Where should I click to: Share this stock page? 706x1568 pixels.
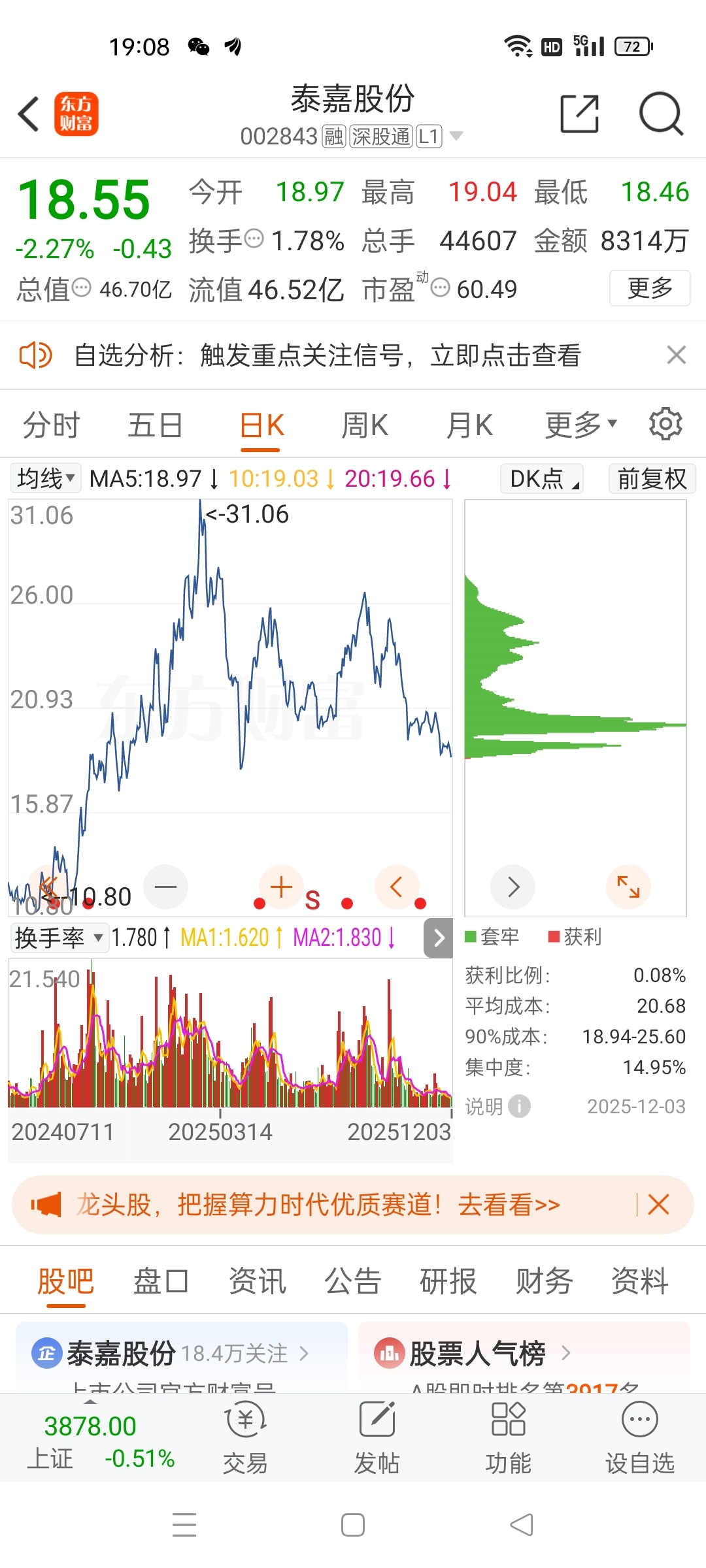click(x=579, y=114)
